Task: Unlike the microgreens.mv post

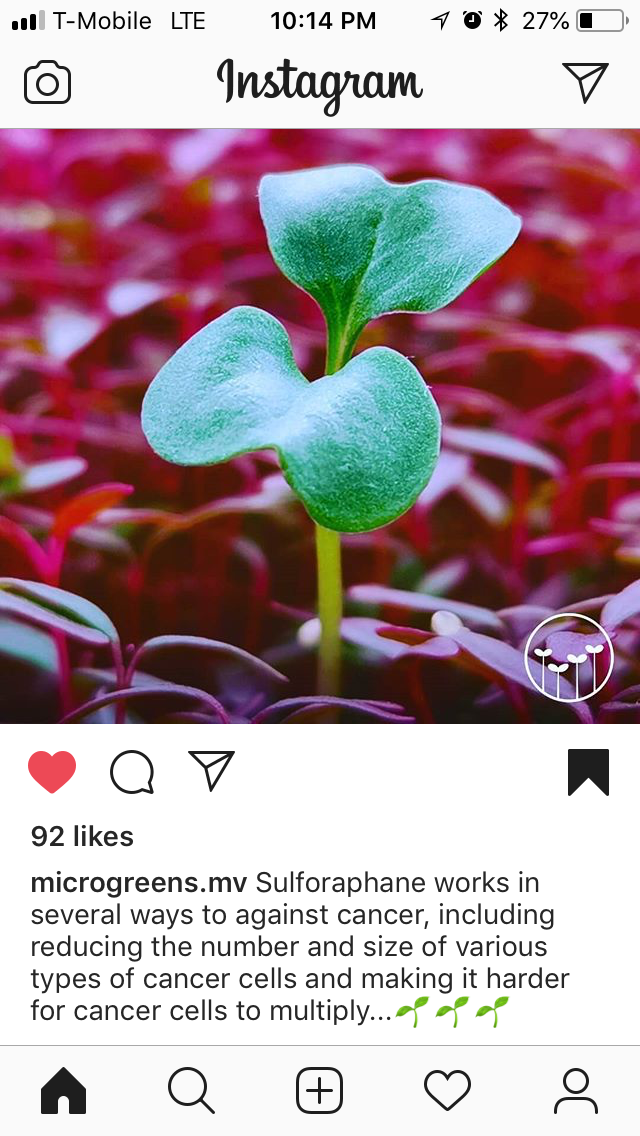Action: pos(52,772)
